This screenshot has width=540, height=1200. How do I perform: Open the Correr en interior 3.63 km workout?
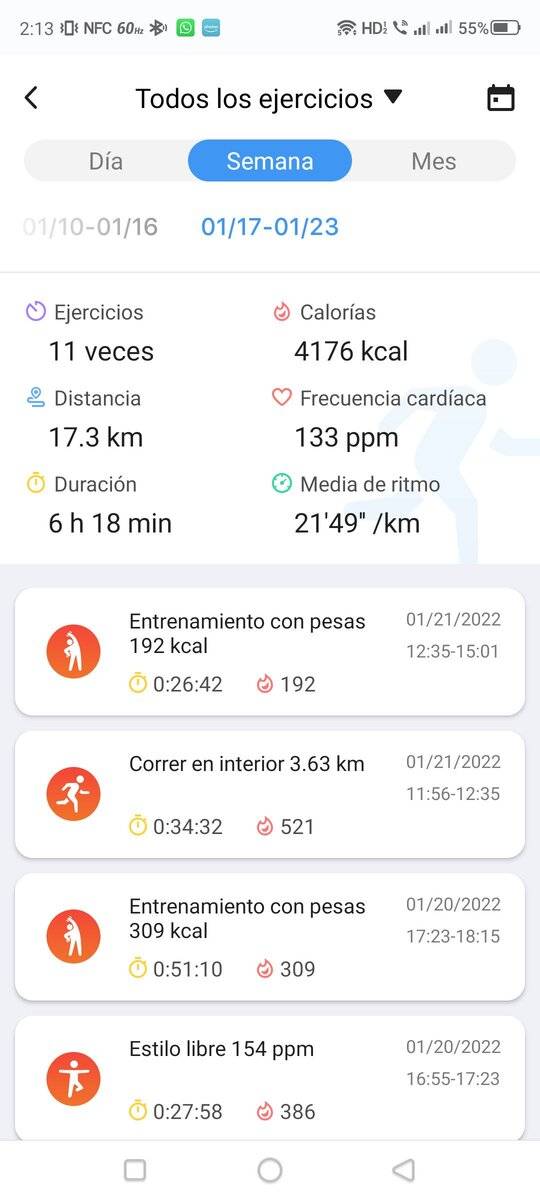(270, 794)
